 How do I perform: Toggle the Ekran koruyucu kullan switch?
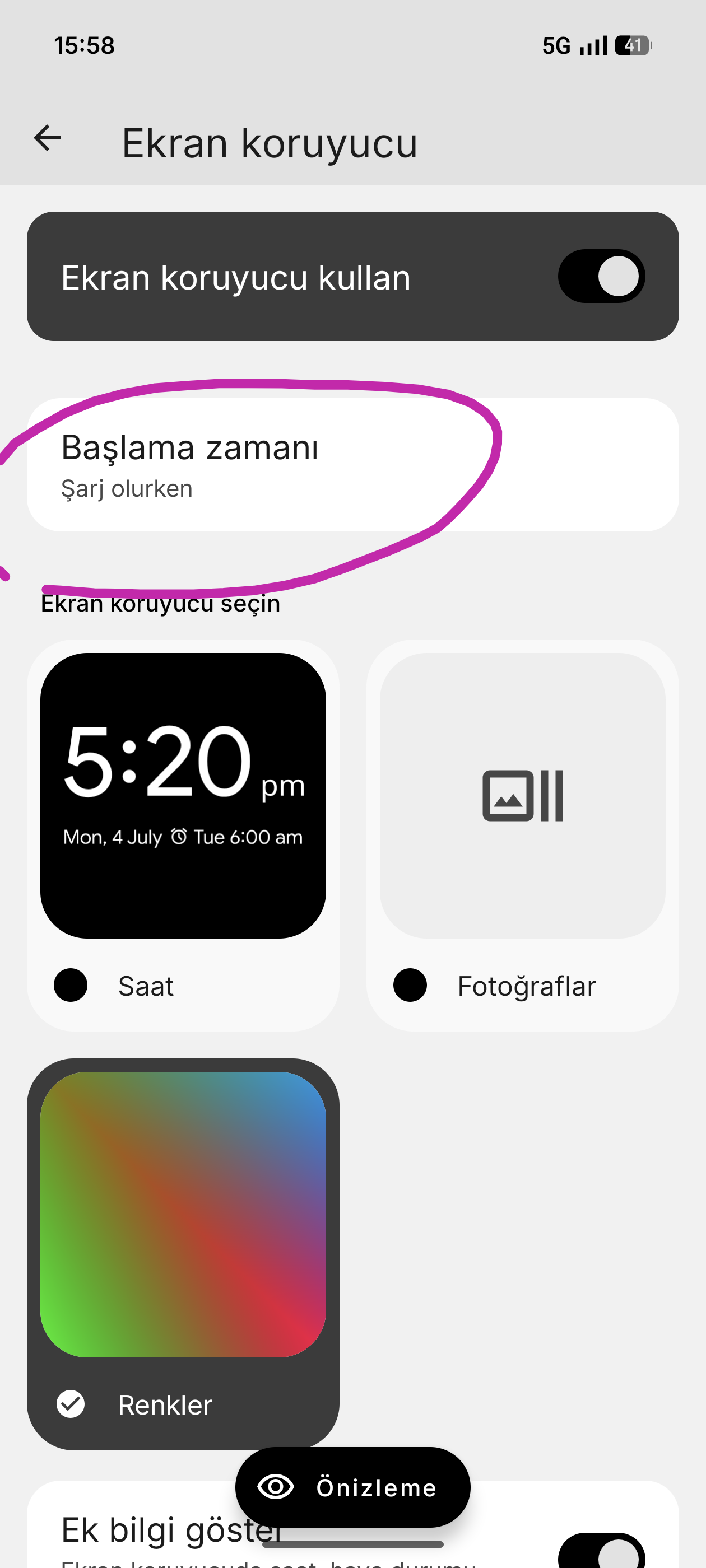pyautogui.click(x=601, y=276)
